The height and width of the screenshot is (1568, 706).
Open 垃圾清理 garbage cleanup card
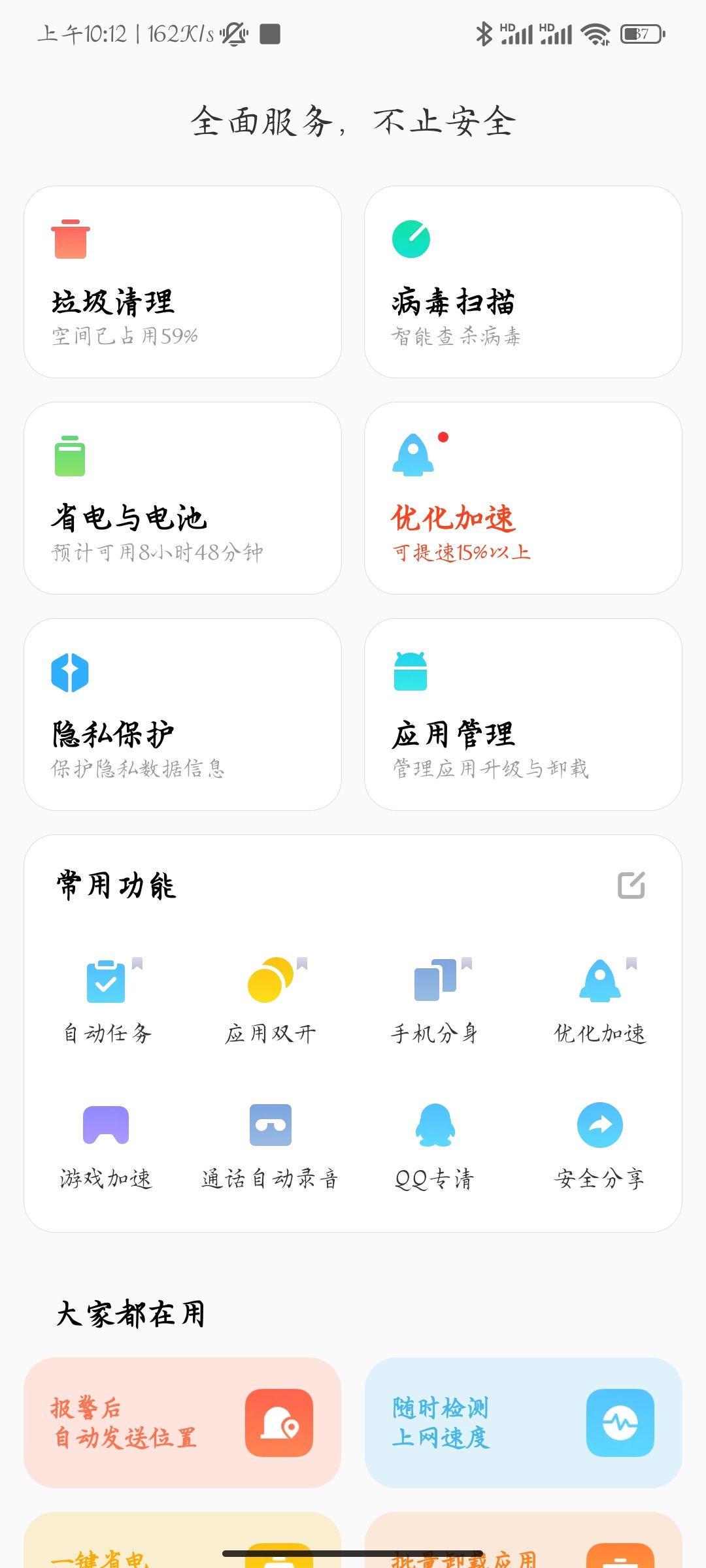tap(182, 282)
